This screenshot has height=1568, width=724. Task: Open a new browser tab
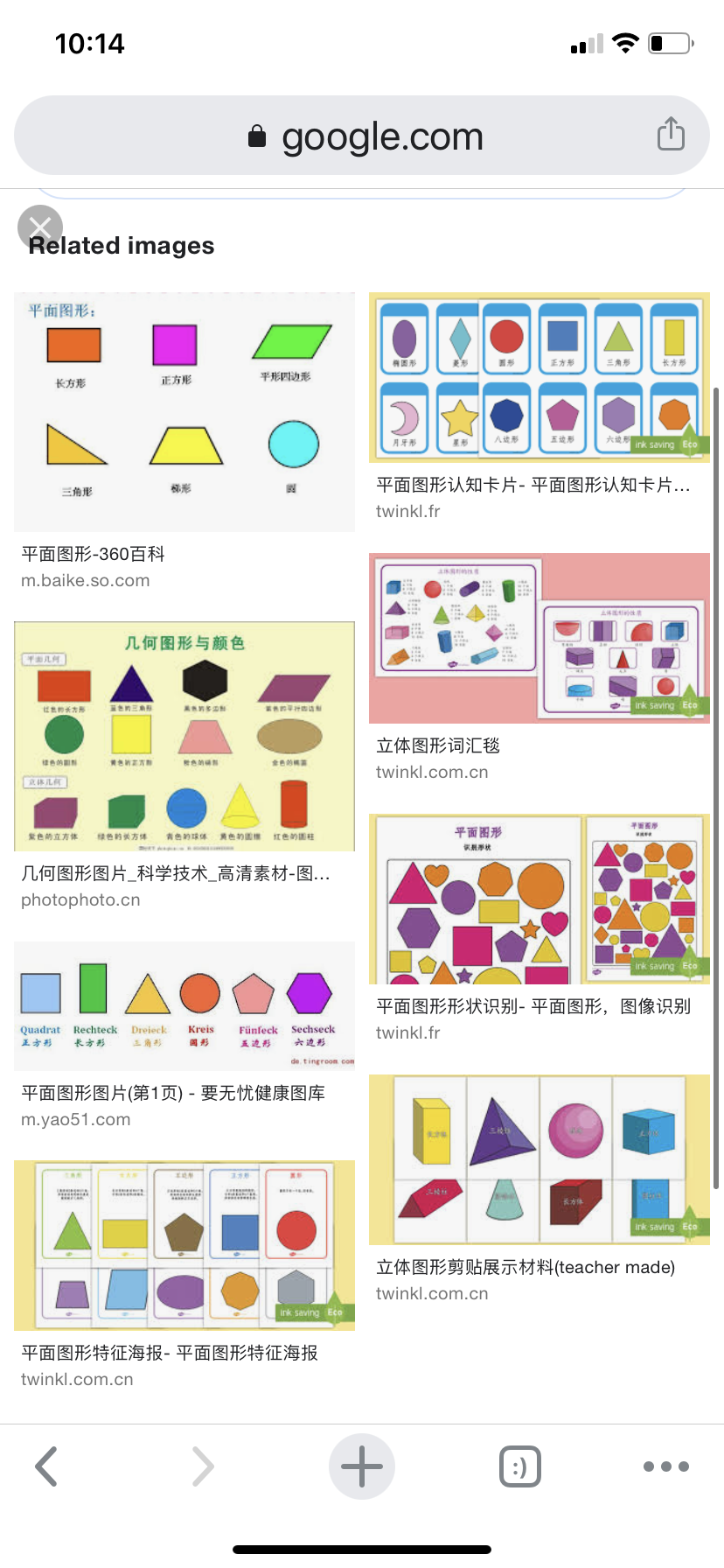point(362,1466)
